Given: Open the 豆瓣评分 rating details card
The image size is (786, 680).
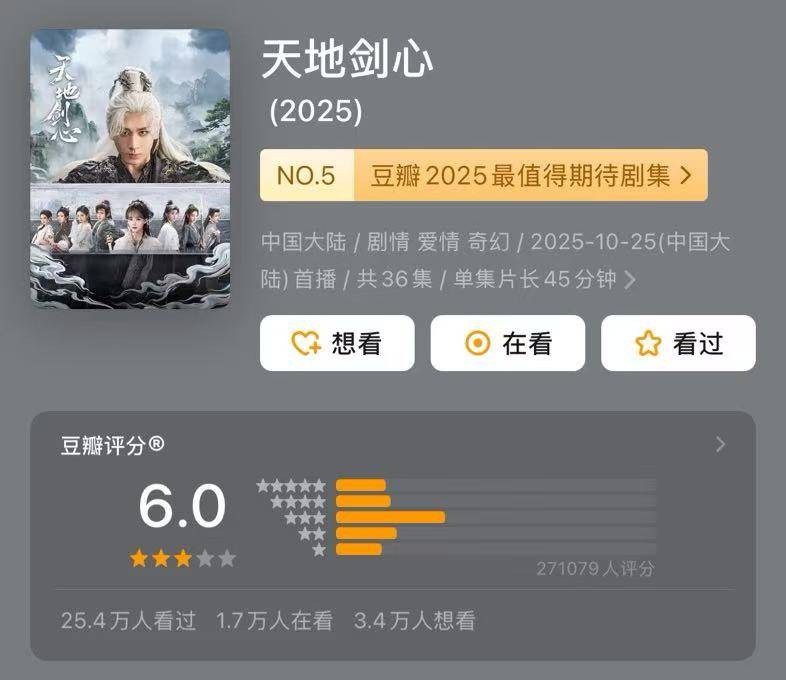Looking at the screenshot, I should pyautogui.click(x=720, y=445).
